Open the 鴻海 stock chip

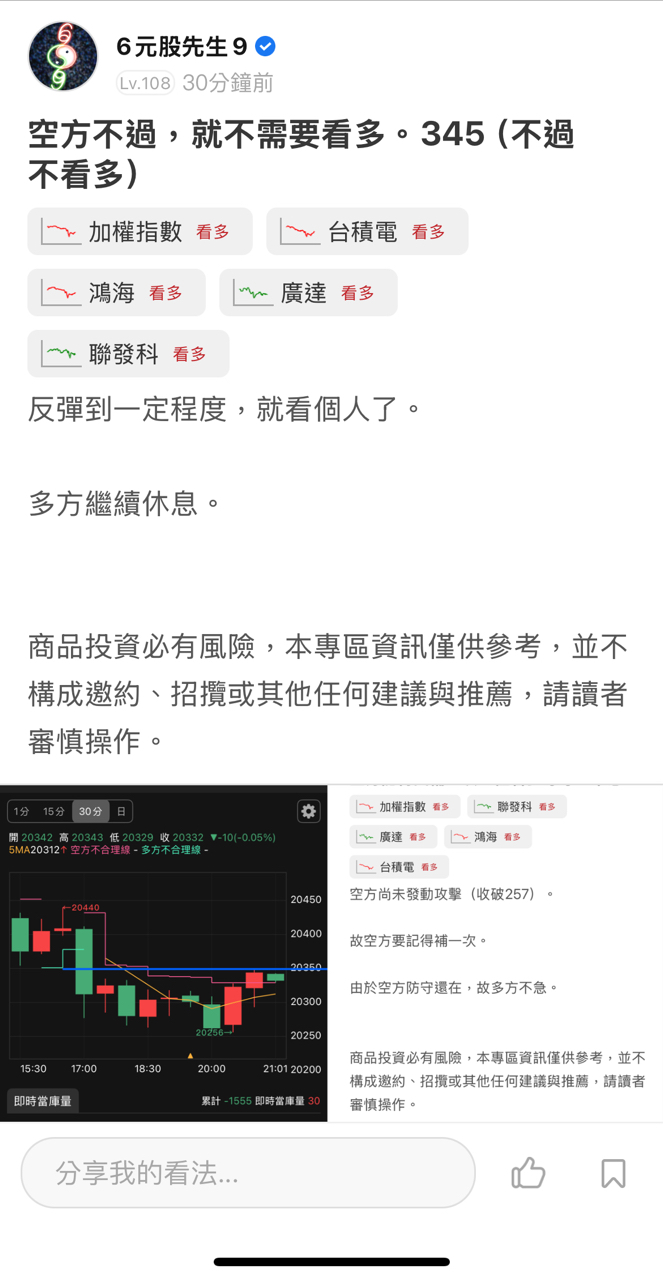click(116, 293)
